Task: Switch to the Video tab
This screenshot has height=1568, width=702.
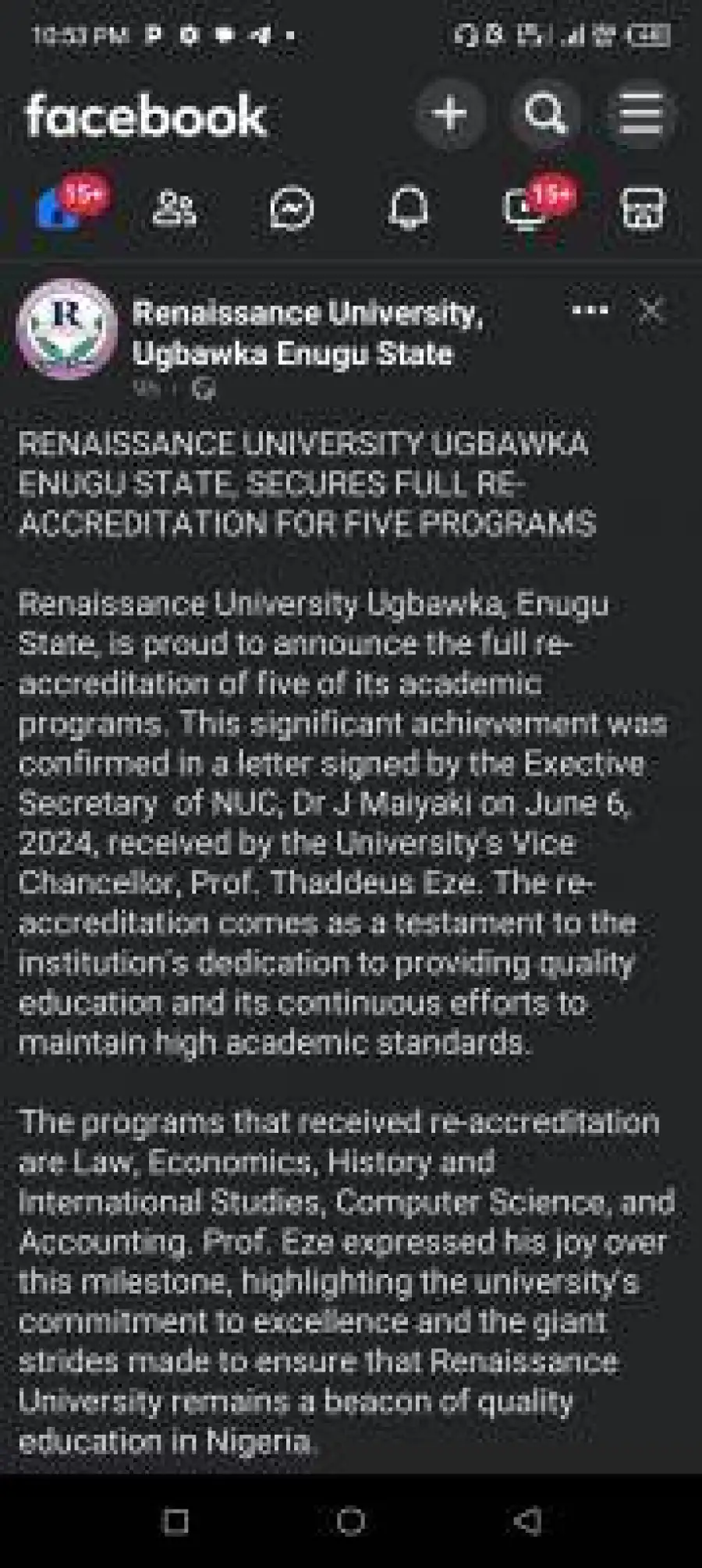Action: (526, 209)
